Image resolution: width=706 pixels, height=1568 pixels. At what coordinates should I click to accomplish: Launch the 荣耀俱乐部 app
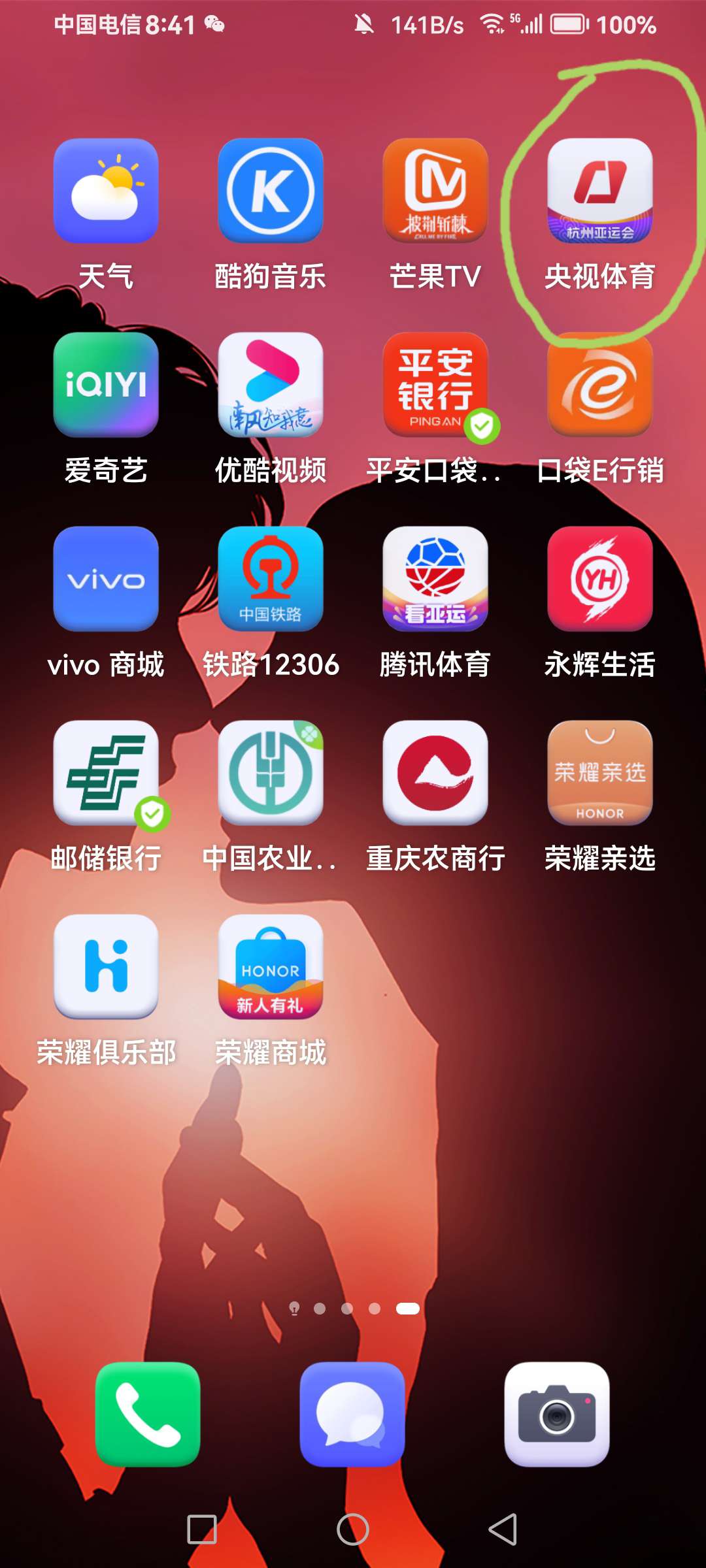(106, 966)
